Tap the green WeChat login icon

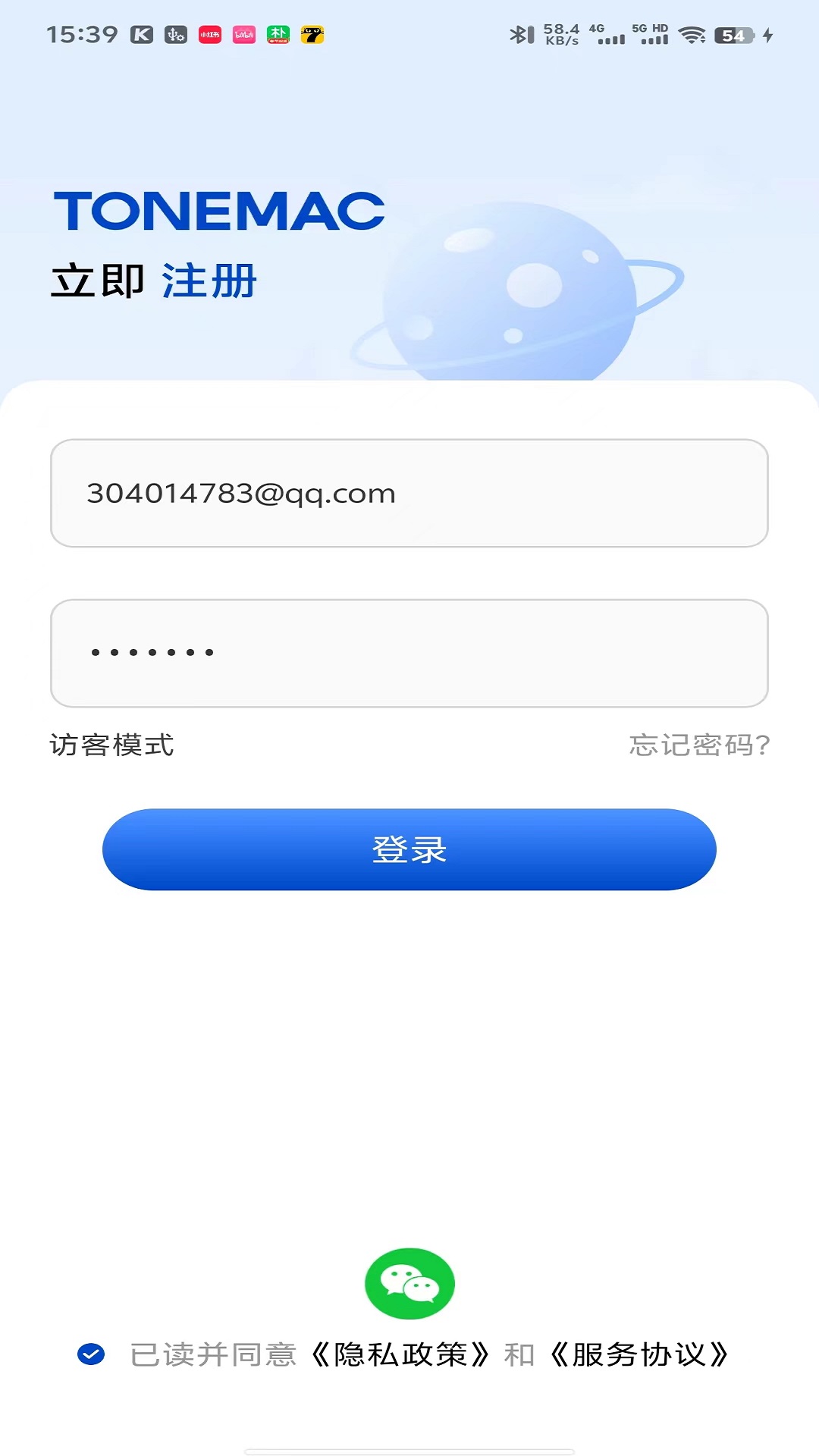tap(409, 1283)
